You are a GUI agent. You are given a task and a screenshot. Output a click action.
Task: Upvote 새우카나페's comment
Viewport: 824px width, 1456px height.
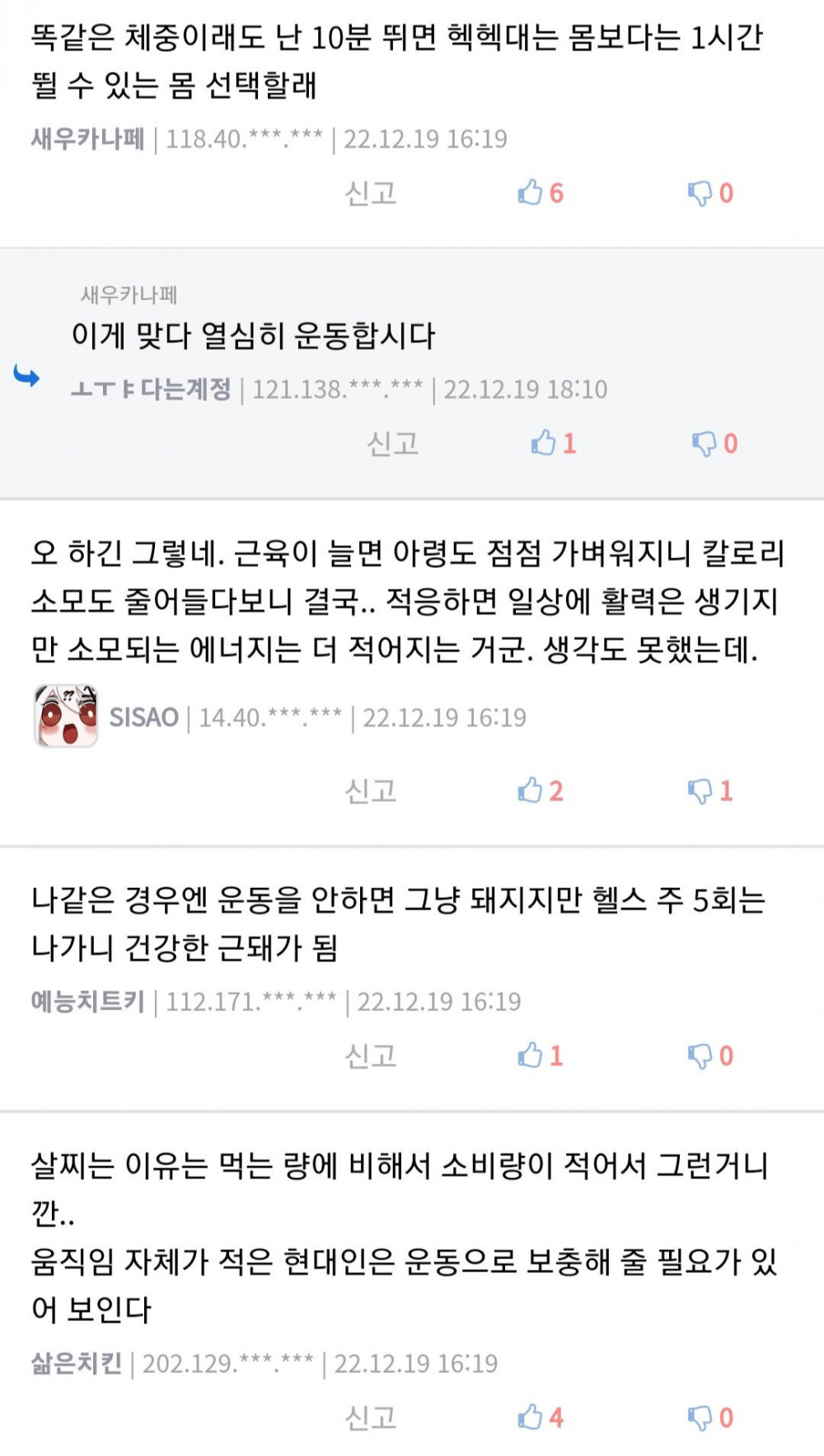(x=540, y=193)
